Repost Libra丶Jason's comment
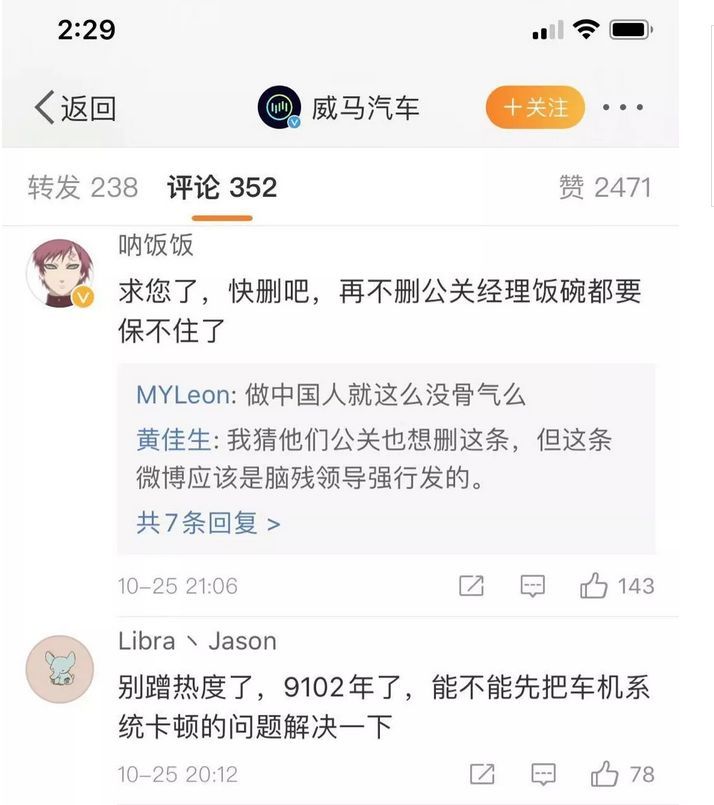Image resolution: width=714 pixels, height=805 pixels. point(482,773)
